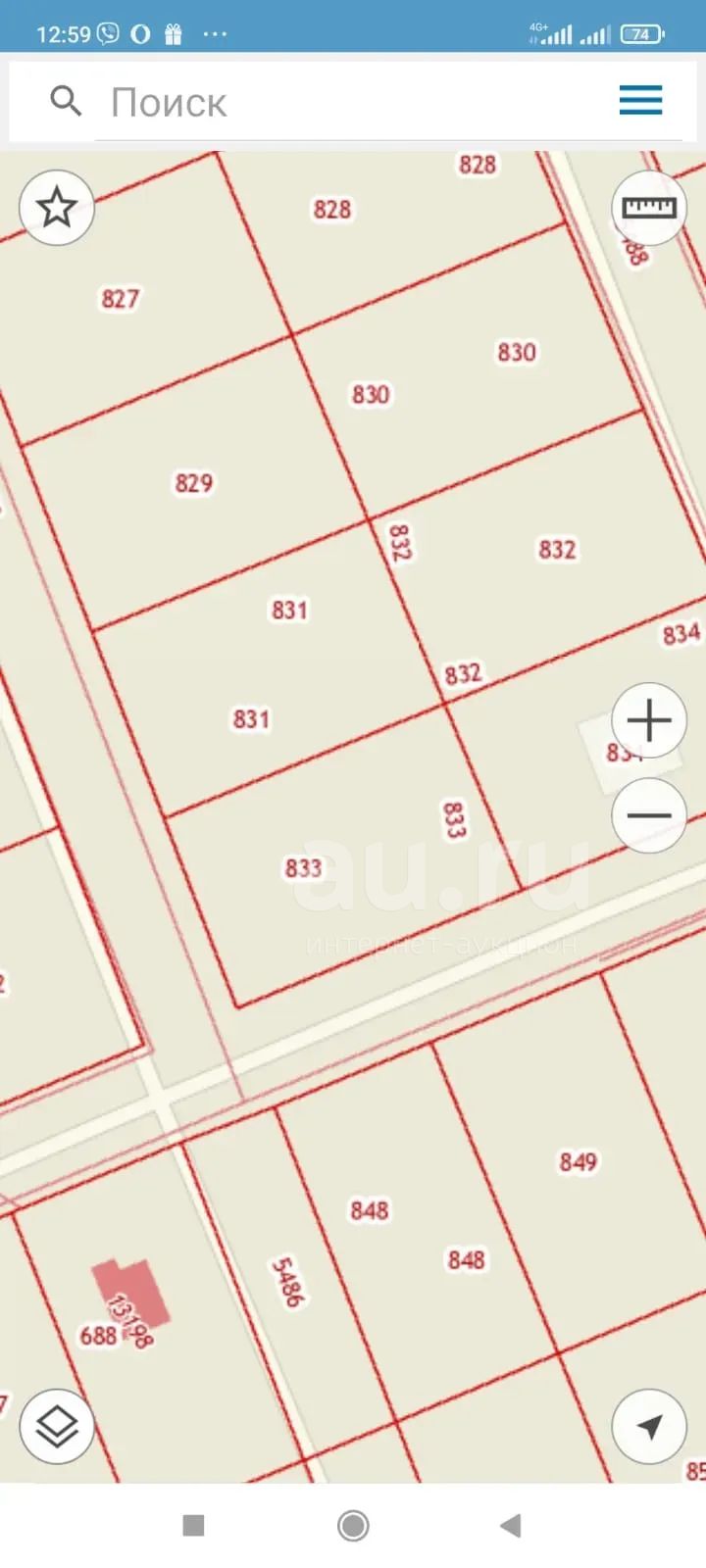Screen dimensions: 706x1568
Task: Tap the magnifier search icon
Action: (66, 101)
